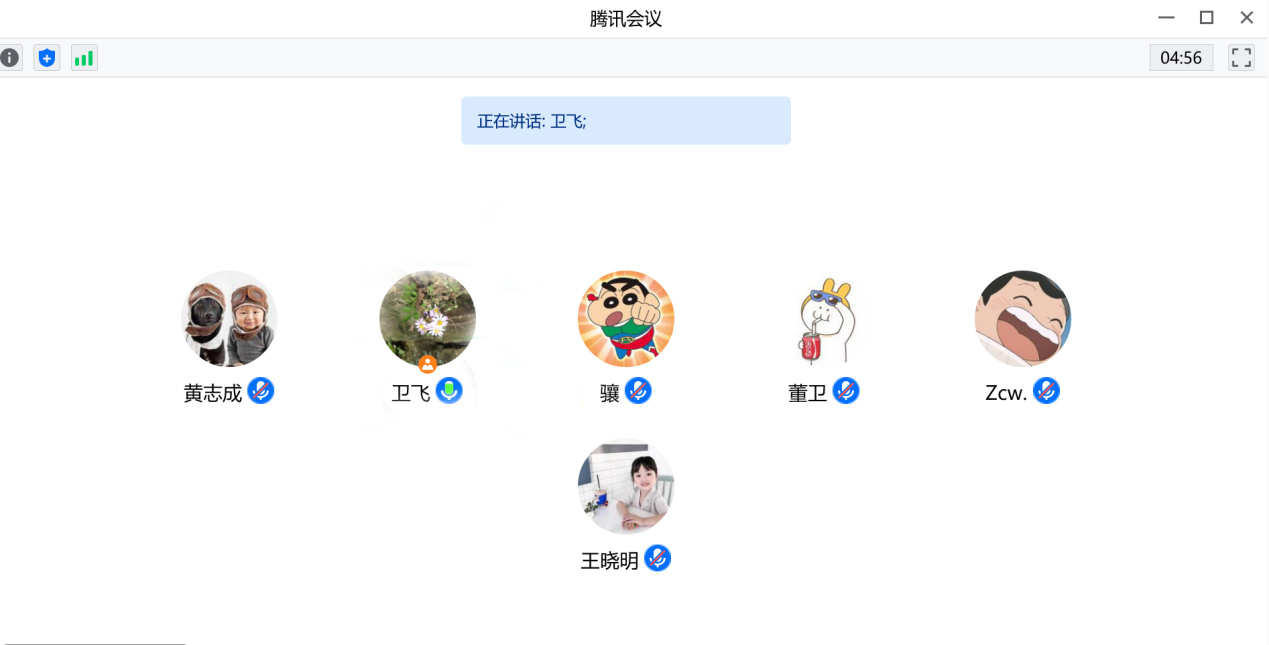Check the network signal status icon
Image resolution: width=1269 pixels, height=645 pixels.
pos(84,58)
